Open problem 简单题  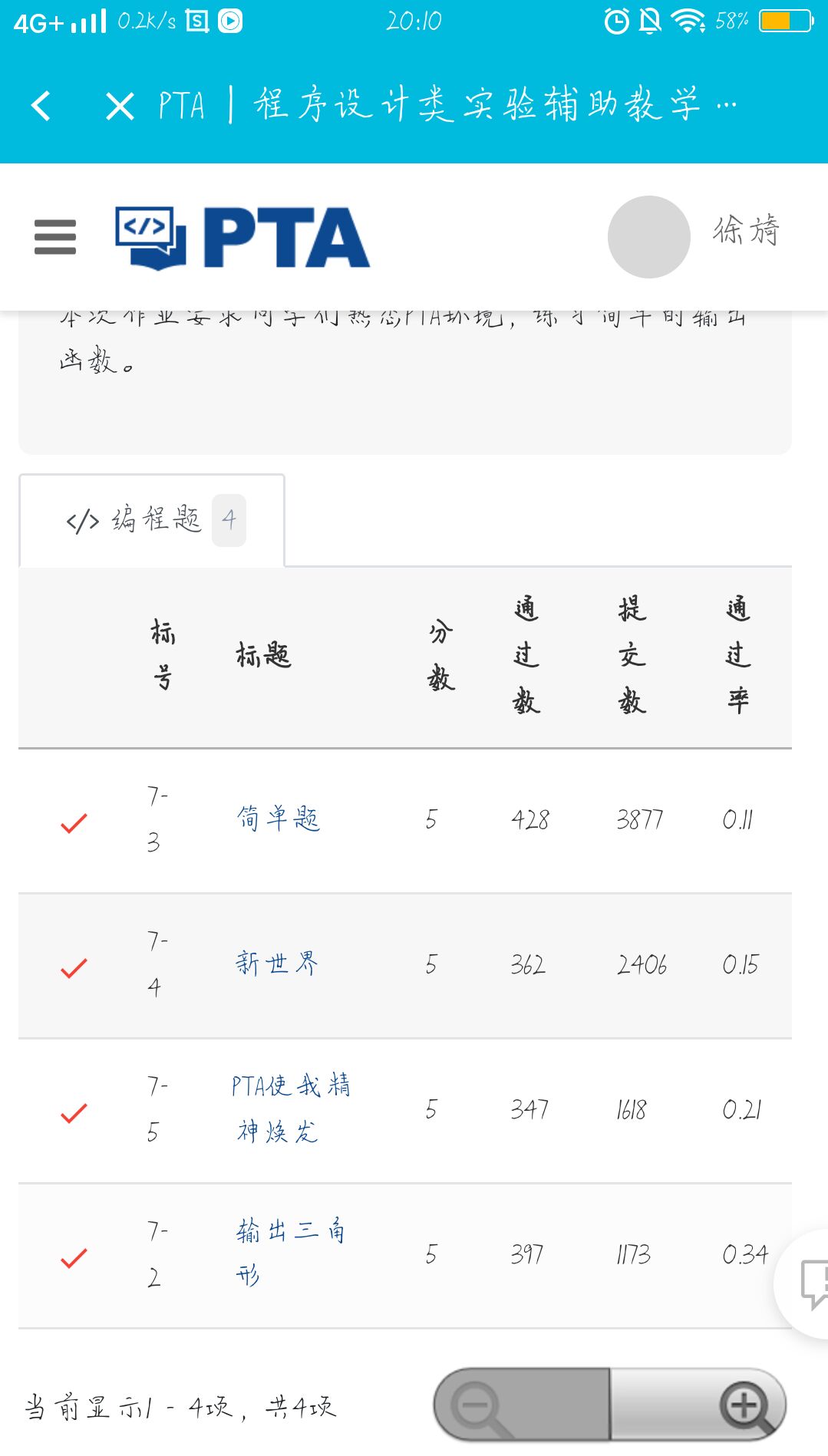tap(277, 819)
